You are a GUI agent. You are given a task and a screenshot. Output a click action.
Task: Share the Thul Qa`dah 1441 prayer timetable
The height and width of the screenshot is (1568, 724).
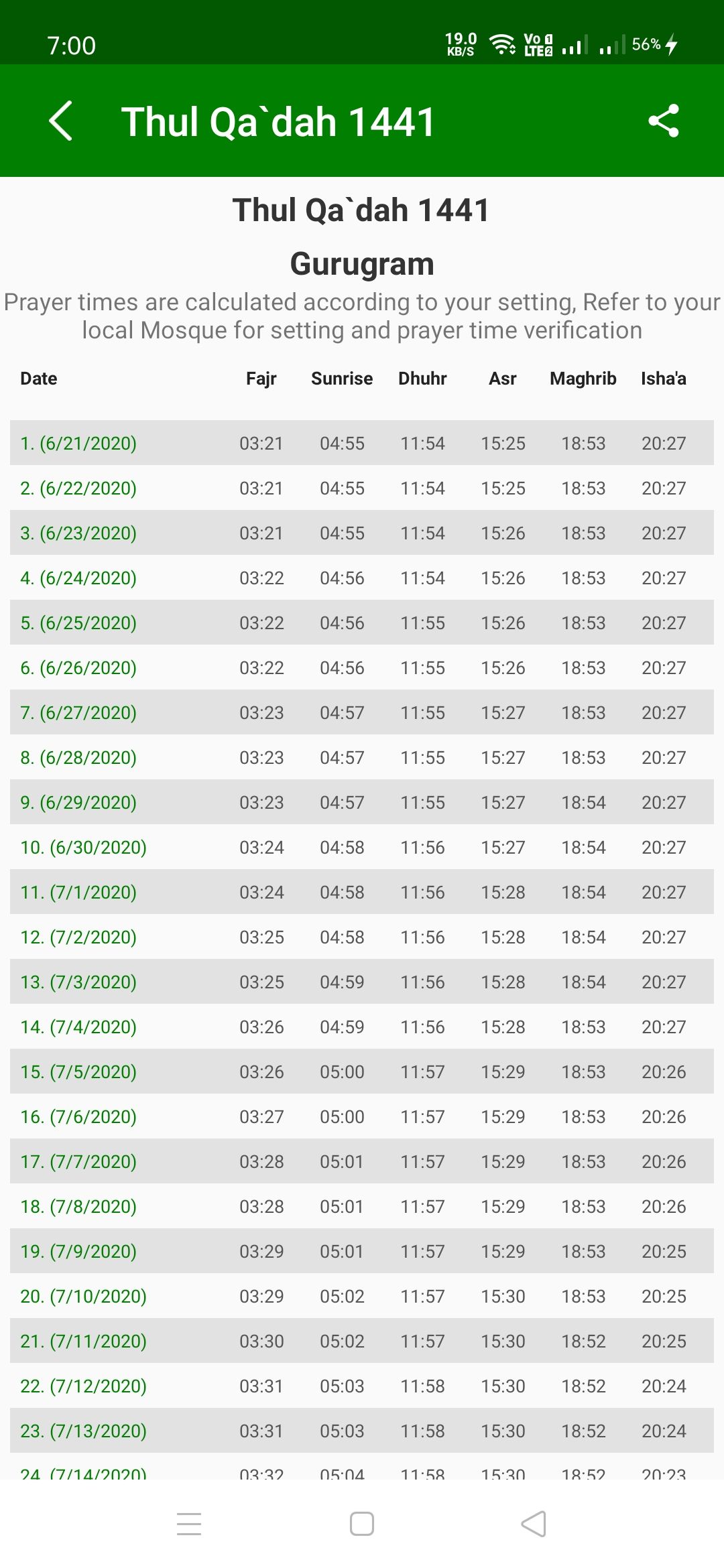(663, 121)
